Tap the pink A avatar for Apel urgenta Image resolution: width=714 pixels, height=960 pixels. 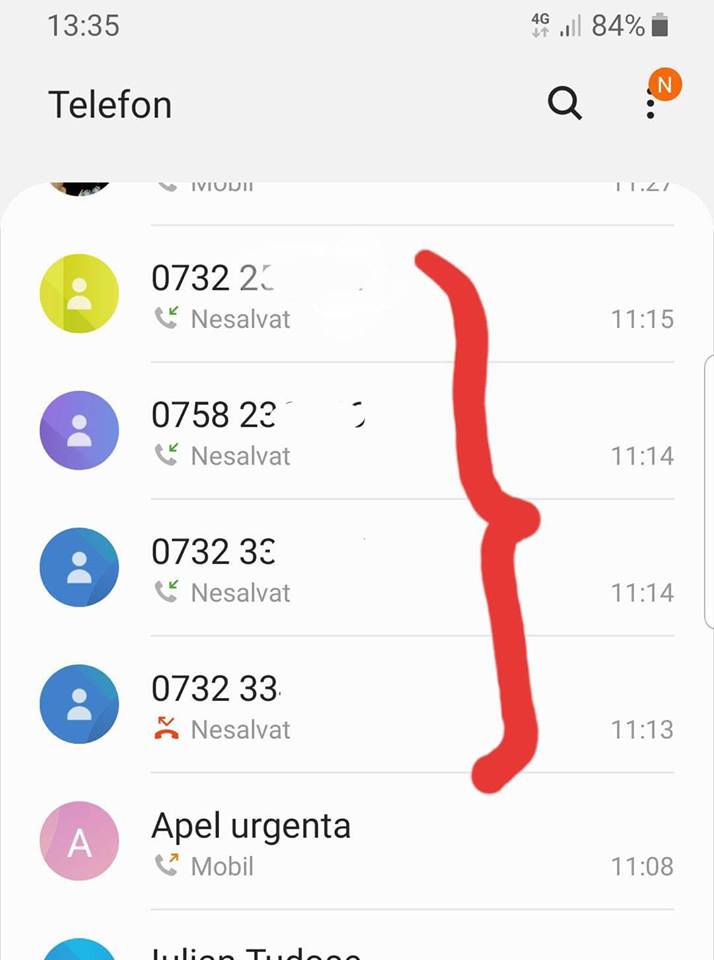(x=79, y=843)
